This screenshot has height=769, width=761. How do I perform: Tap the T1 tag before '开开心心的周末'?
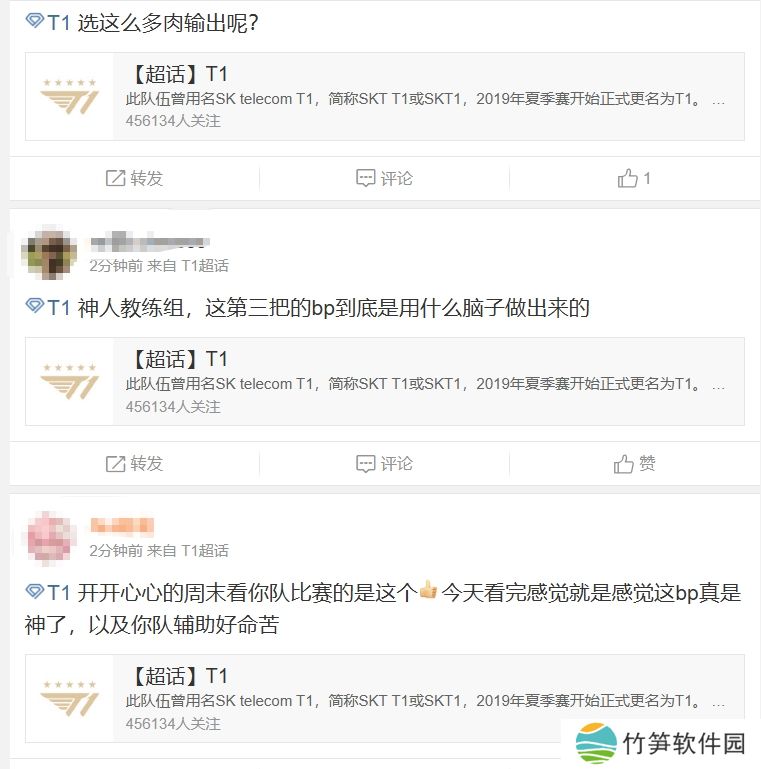48,592
